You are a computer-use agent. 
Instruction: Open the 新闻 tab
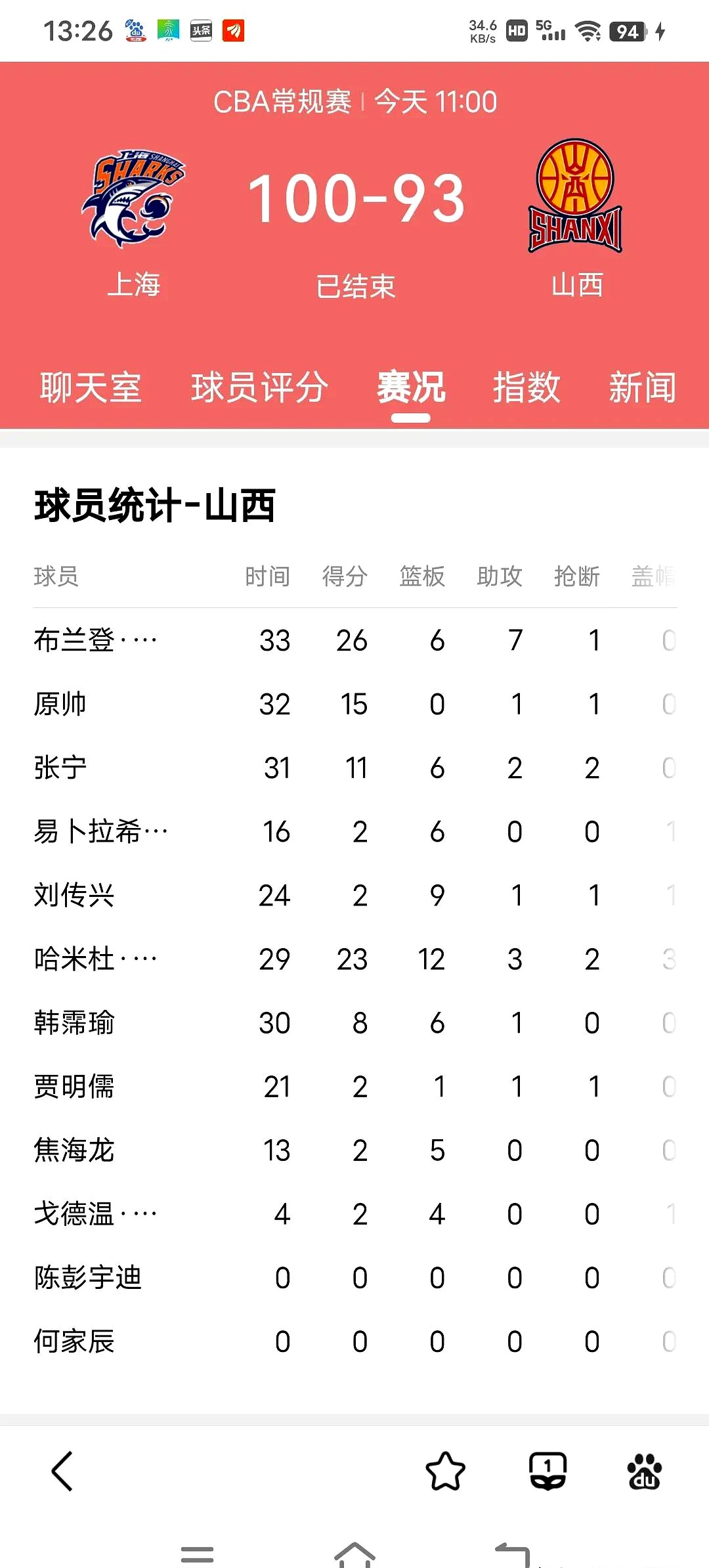tap(643, 388)
